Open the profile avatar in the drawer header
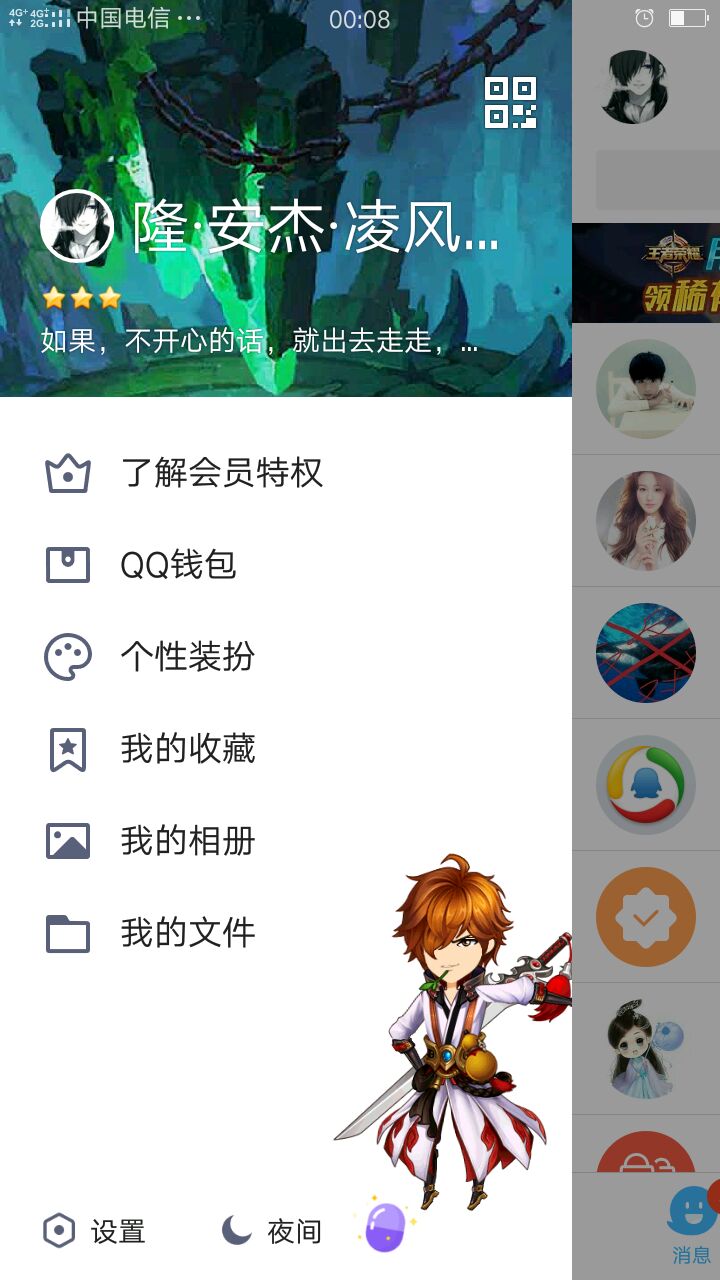This screenshot has height=1280, width=720. (x=76, y=226)
